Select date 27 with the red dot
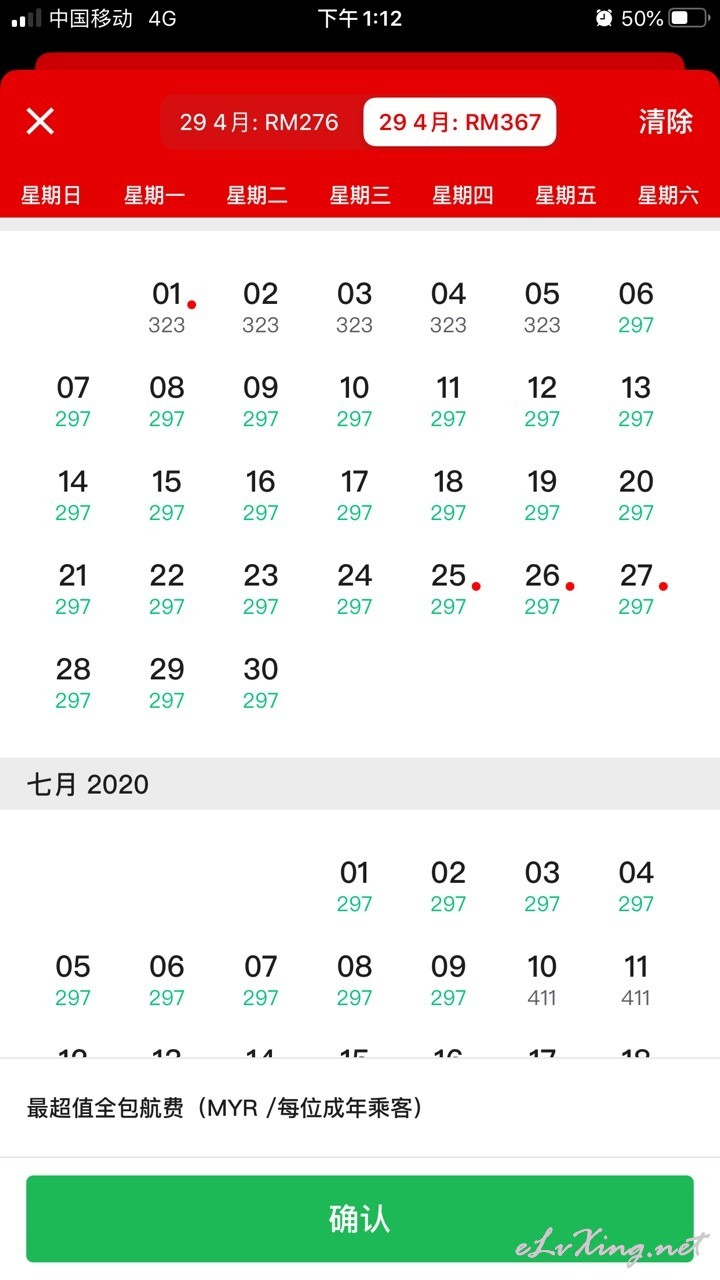720x1280 pixels. coord(636,589)
